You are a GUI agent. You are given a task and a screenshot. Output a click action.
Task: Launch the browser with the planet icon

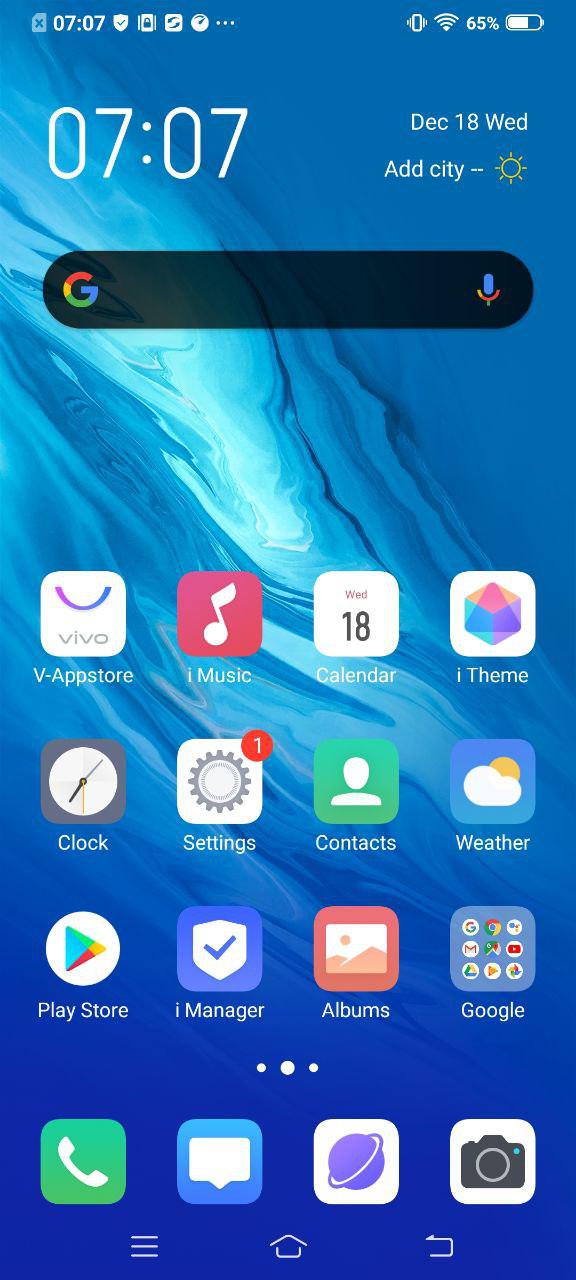pyautogui.click(x=356, y=1161)
